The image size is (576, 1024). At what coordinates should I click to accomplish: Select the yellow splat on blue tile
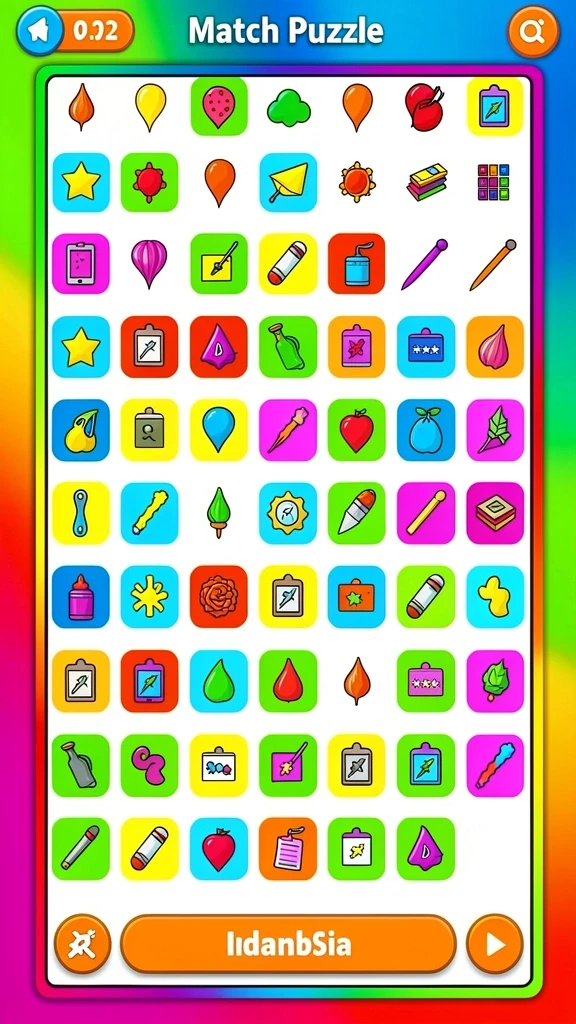150,596
